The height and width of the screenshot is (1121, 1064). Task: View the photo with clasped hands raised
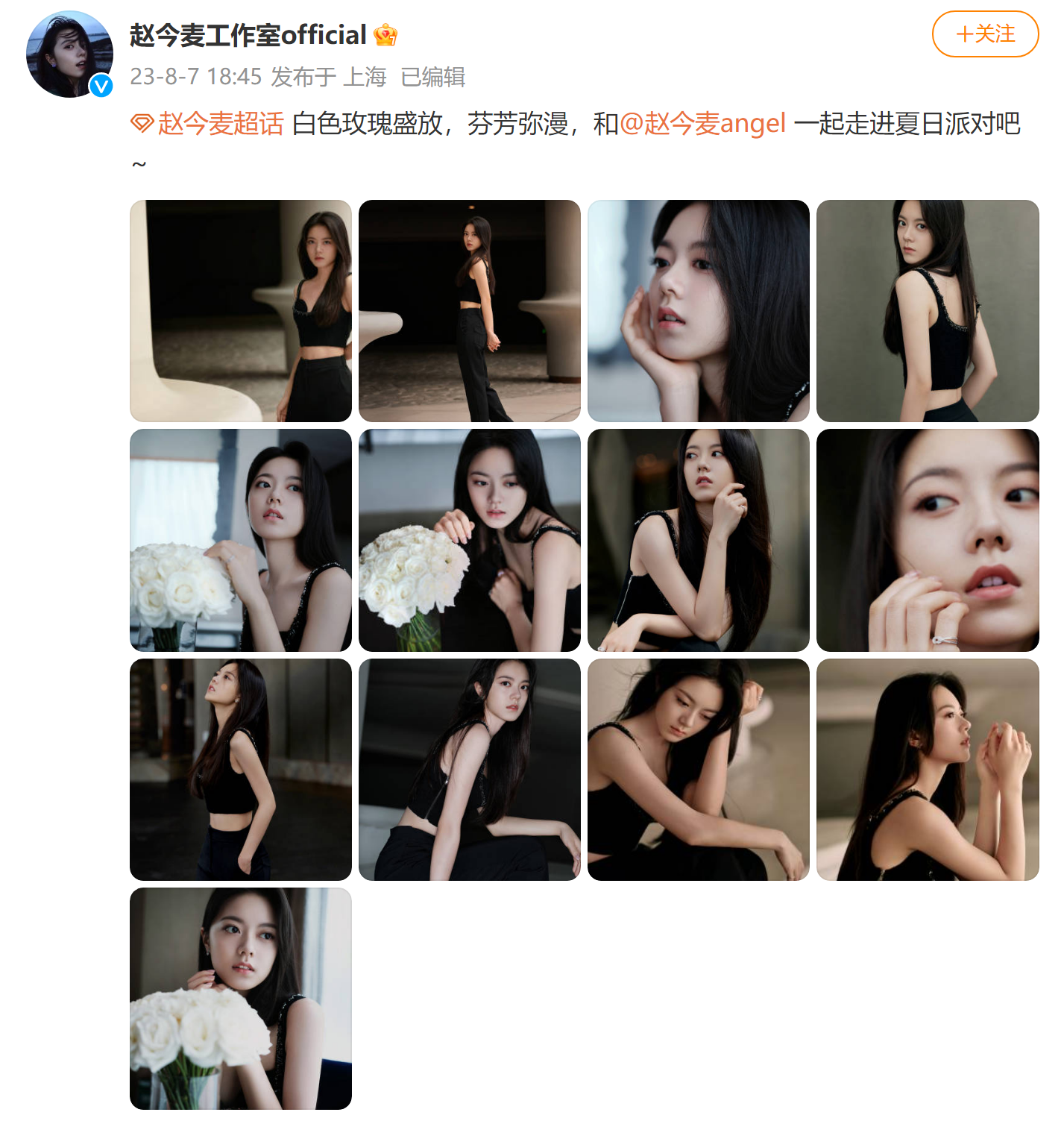tap(928, 769)
